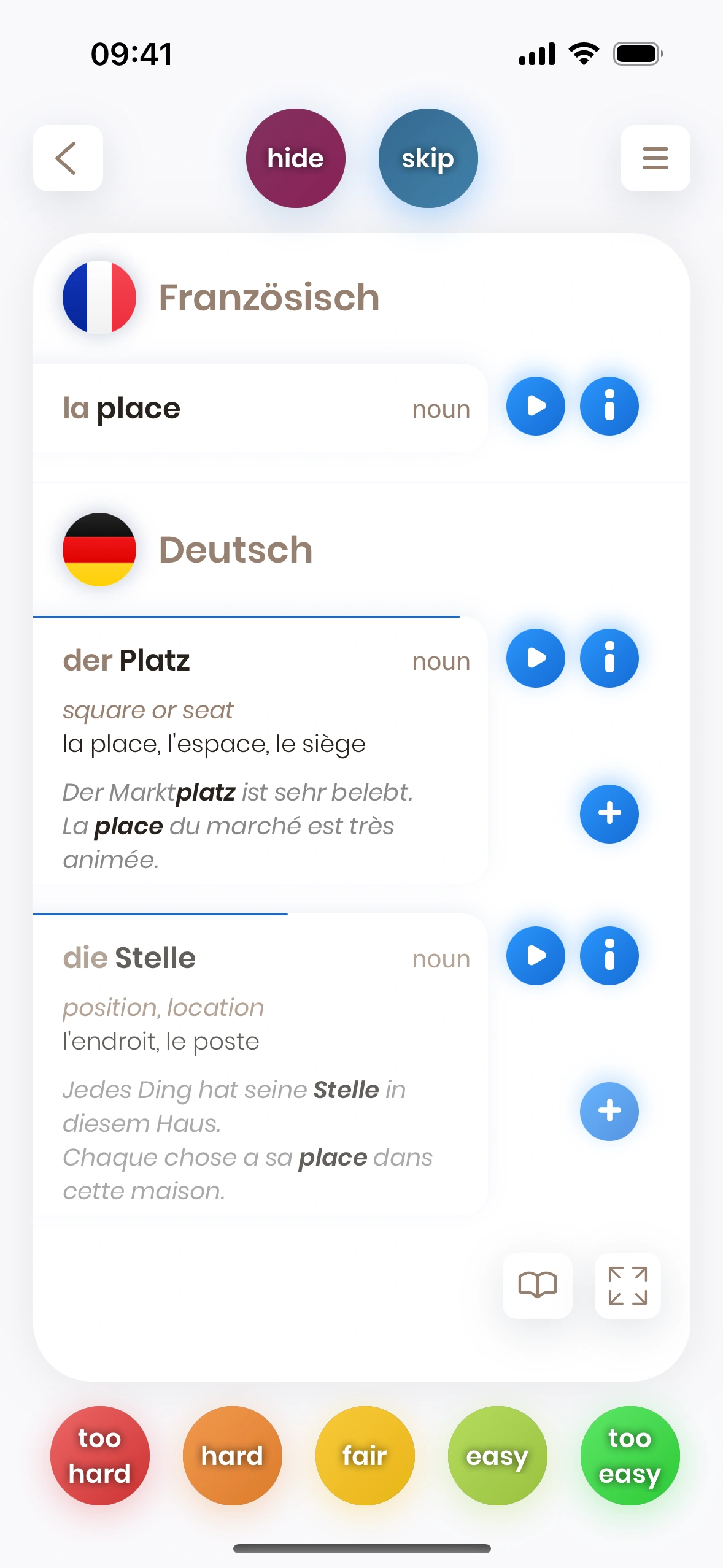Image resolution: width=723 pixels, height=1568 pixels.
Task: Go back using the arrow button
Action: coord(68,158)
